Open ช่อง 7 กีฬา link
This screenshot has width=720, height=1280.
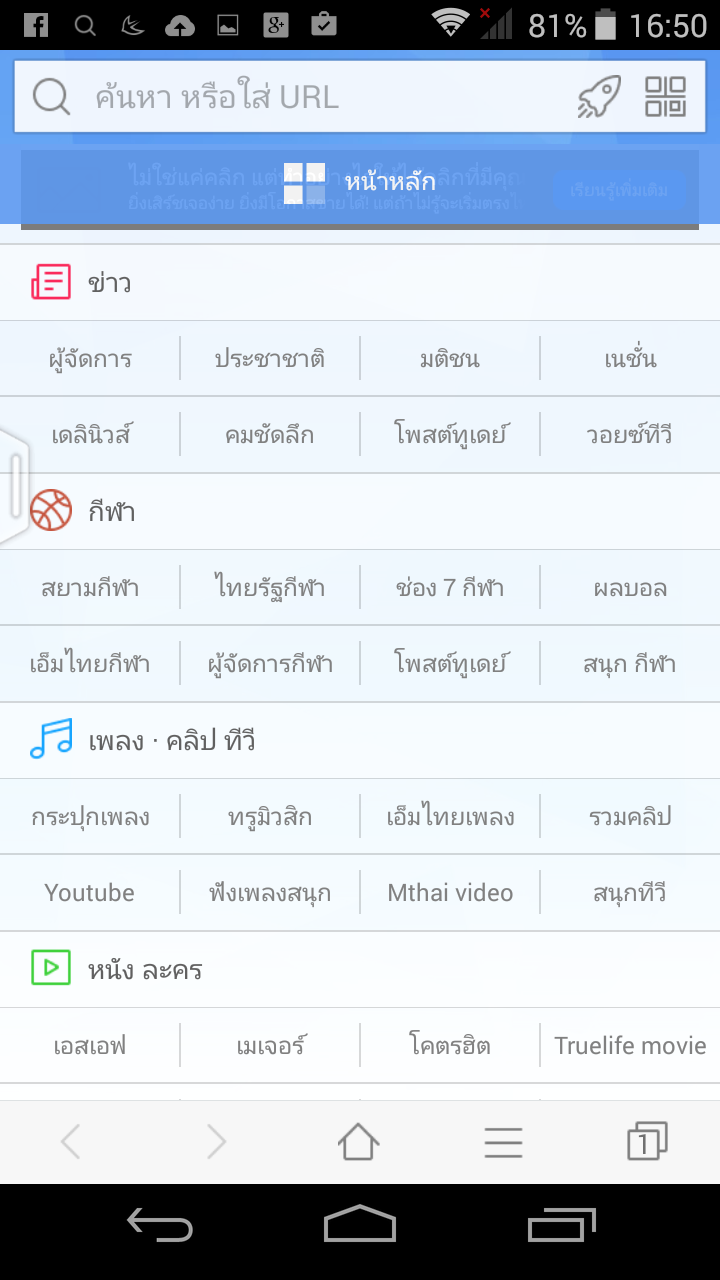(x=450, y=588)
